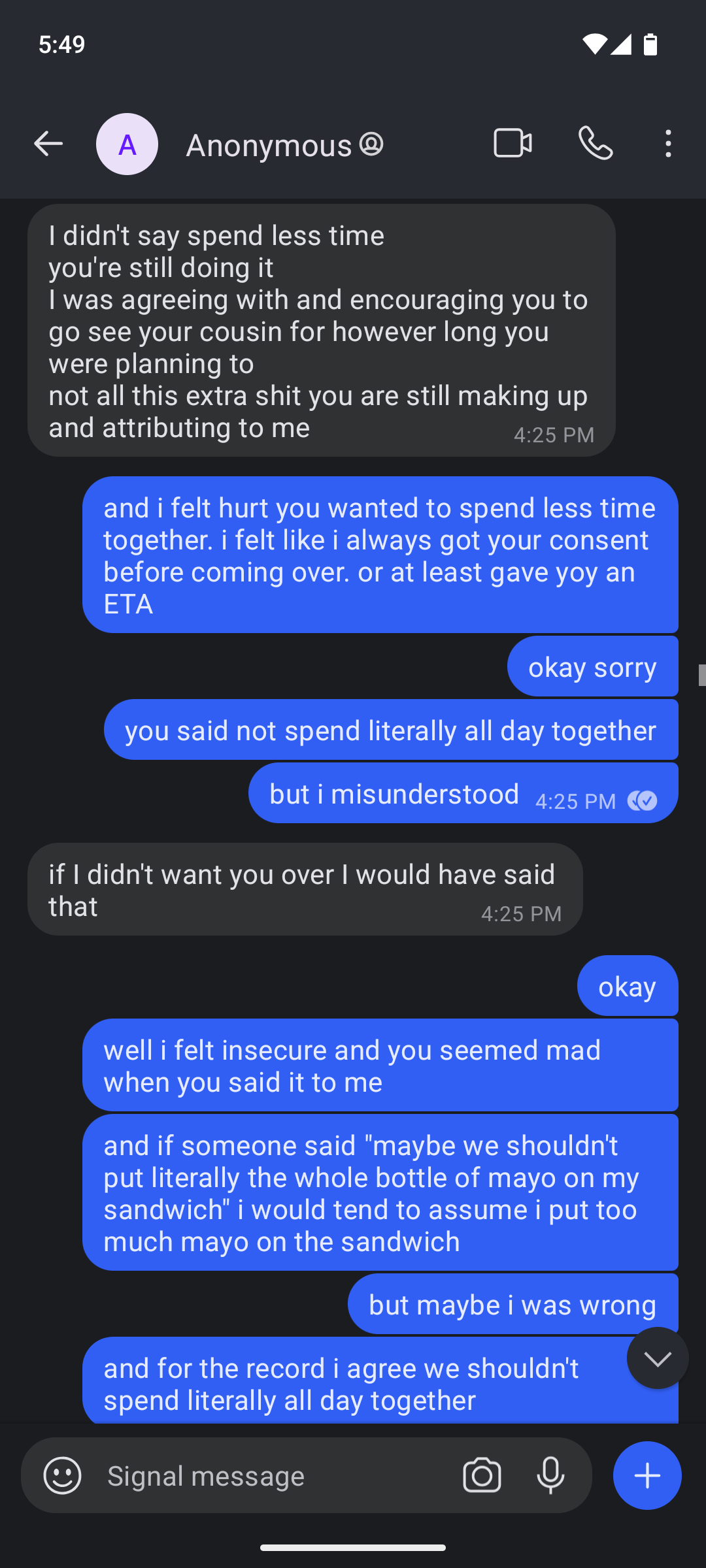706x1568 pixels.
Task: Start a video call with Anonymous
Action: 513,144
